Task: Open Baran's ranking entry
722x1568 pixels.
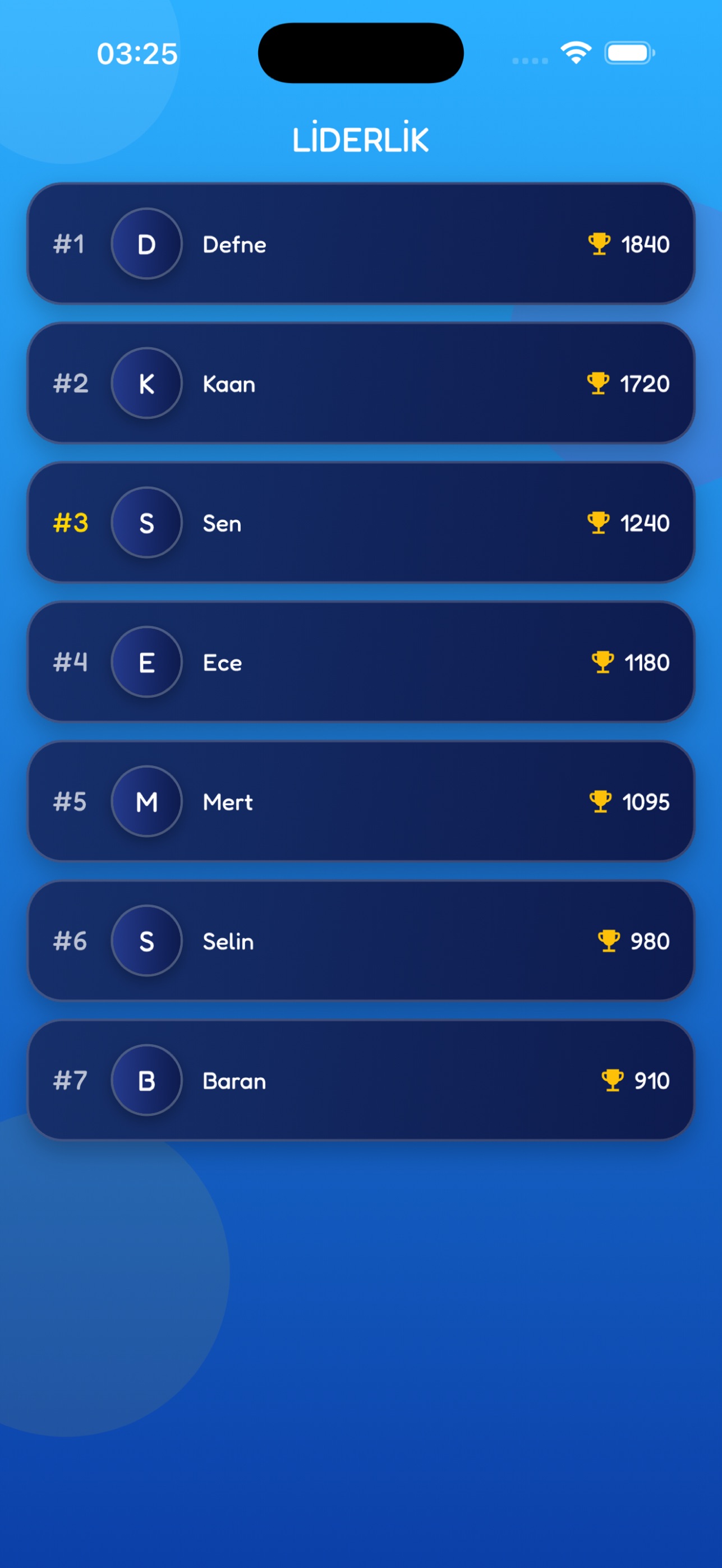Action: click(x=361, y=1080)
